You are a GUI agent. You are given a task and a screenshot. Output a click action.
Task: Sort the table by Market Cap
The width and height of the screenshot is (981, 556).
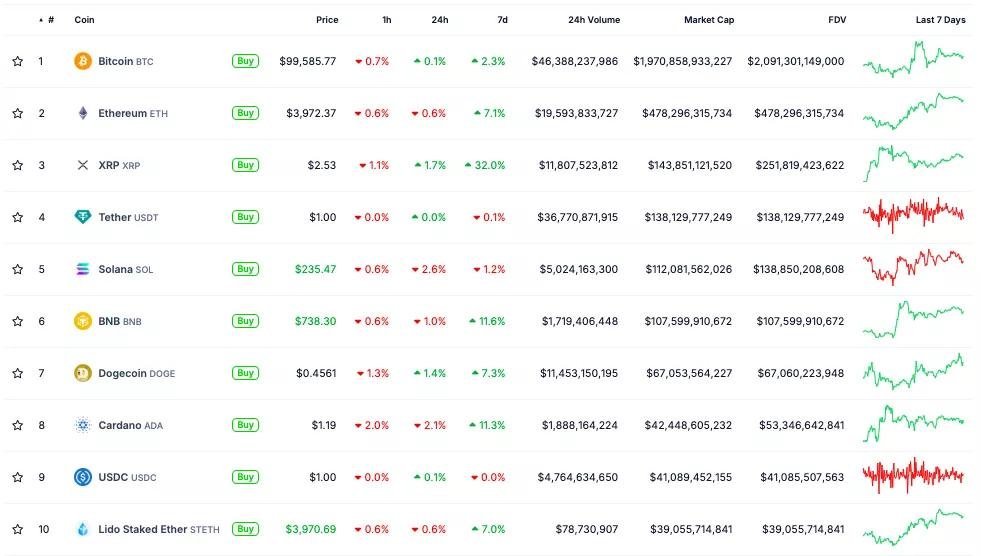tap(708, 20)
